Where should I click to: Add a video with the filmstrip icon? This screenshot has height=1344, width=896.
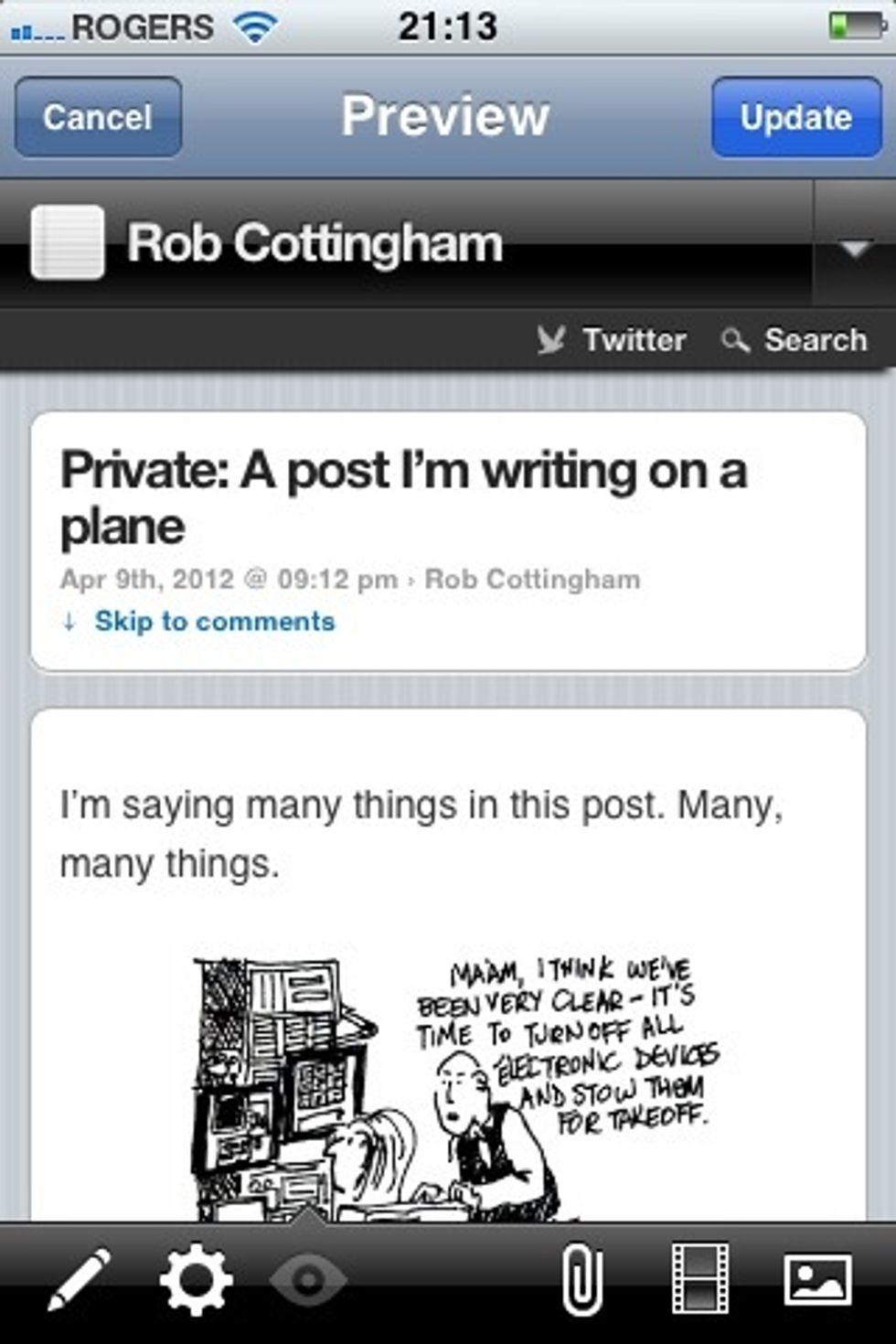point(699,1279)
